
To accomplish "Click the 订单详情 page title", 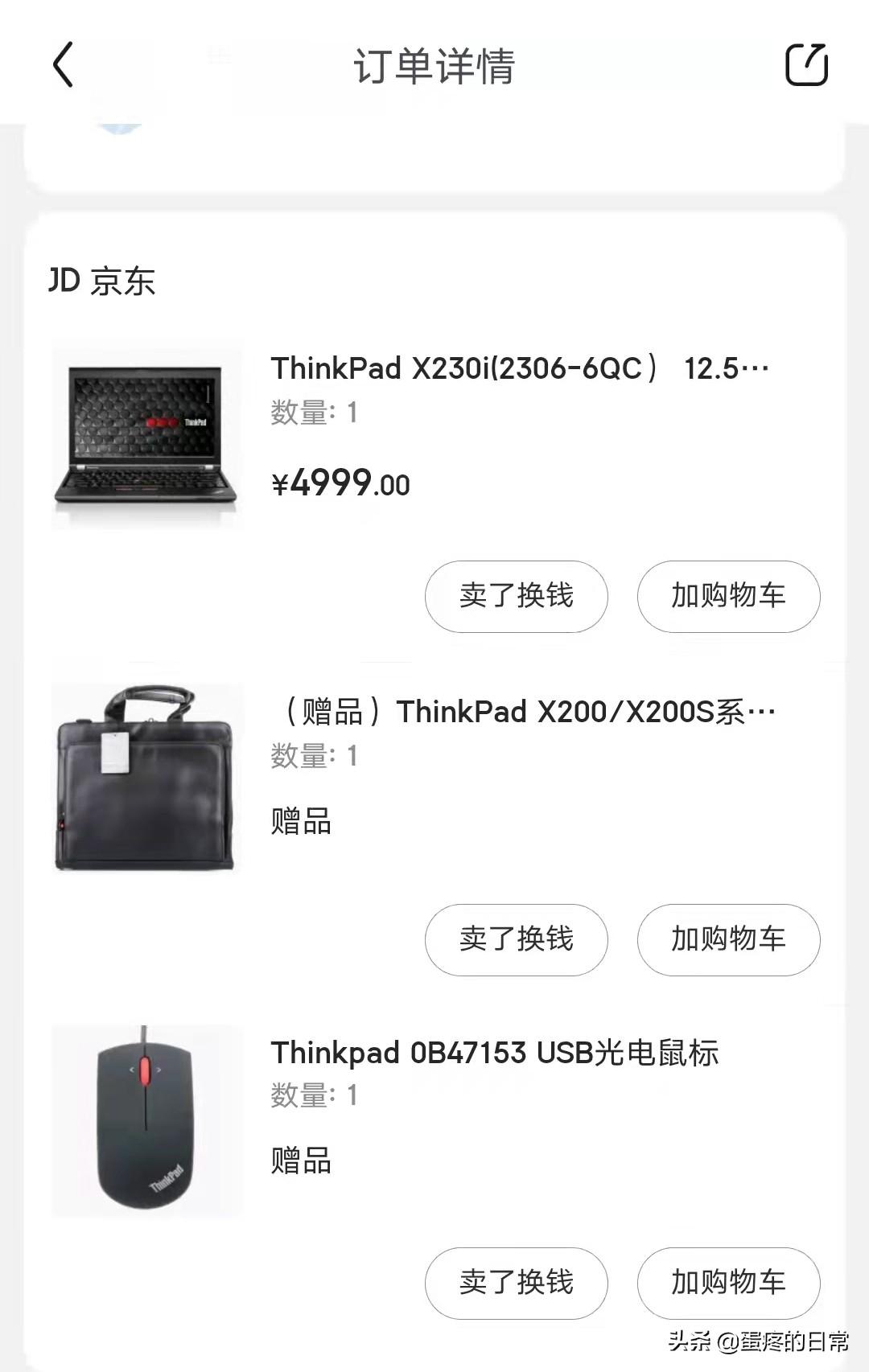I will pos(434,67).
